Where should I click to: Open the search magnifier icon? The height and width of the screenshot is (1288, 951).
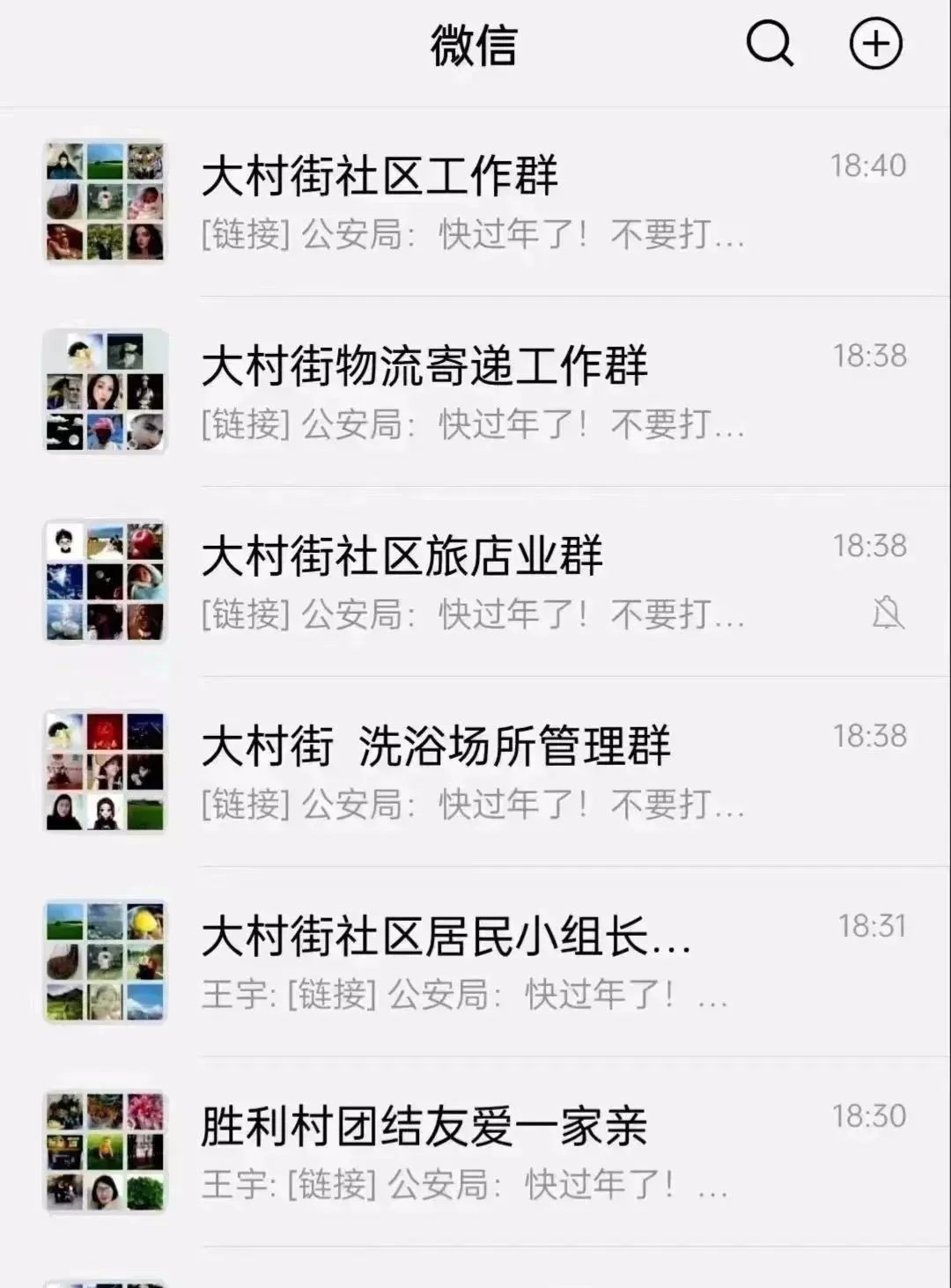pyautogui.click(x=770, y=44)
